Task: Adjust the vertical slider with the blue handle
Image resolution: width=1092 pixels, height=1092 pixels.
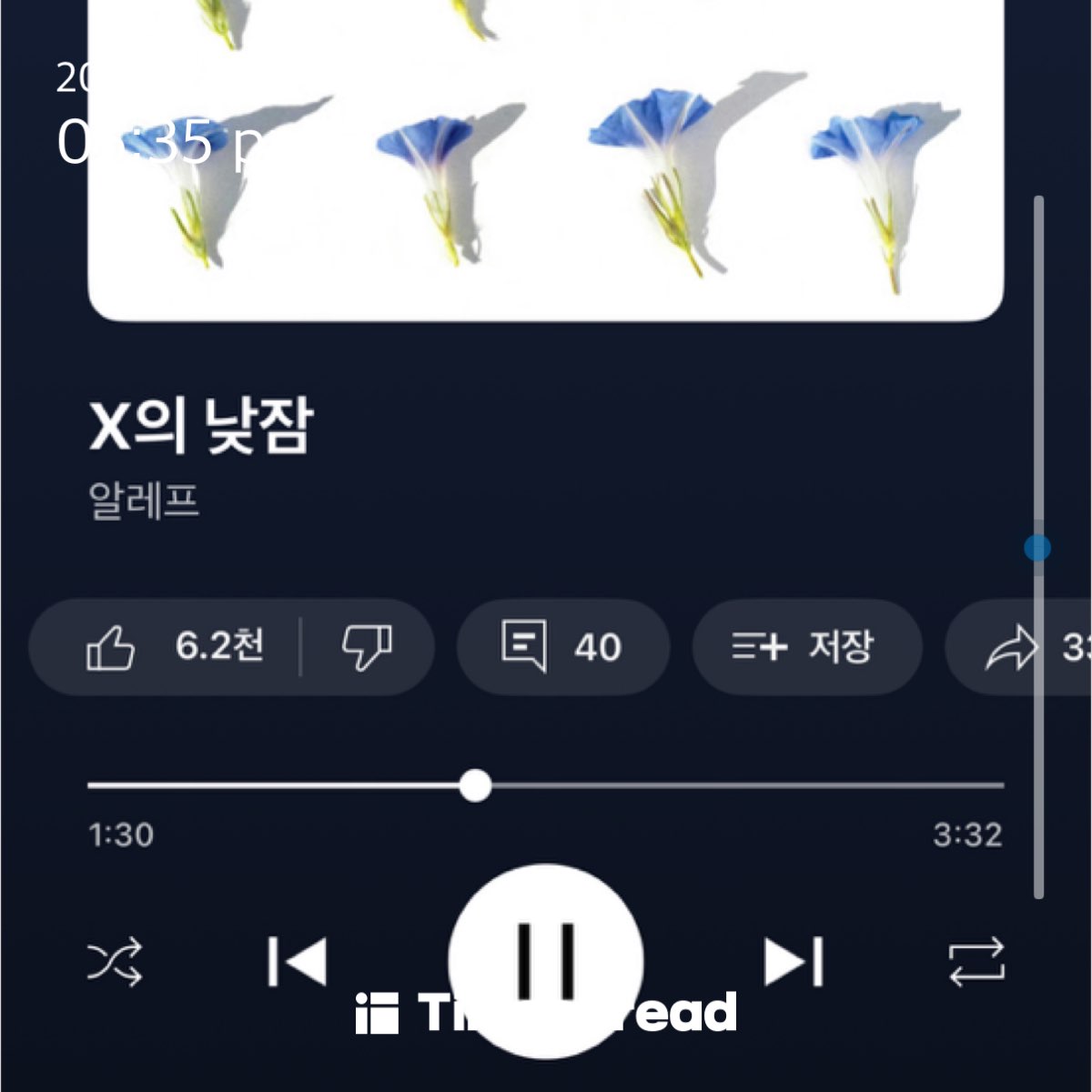Action: click(x=1037, y=548)
